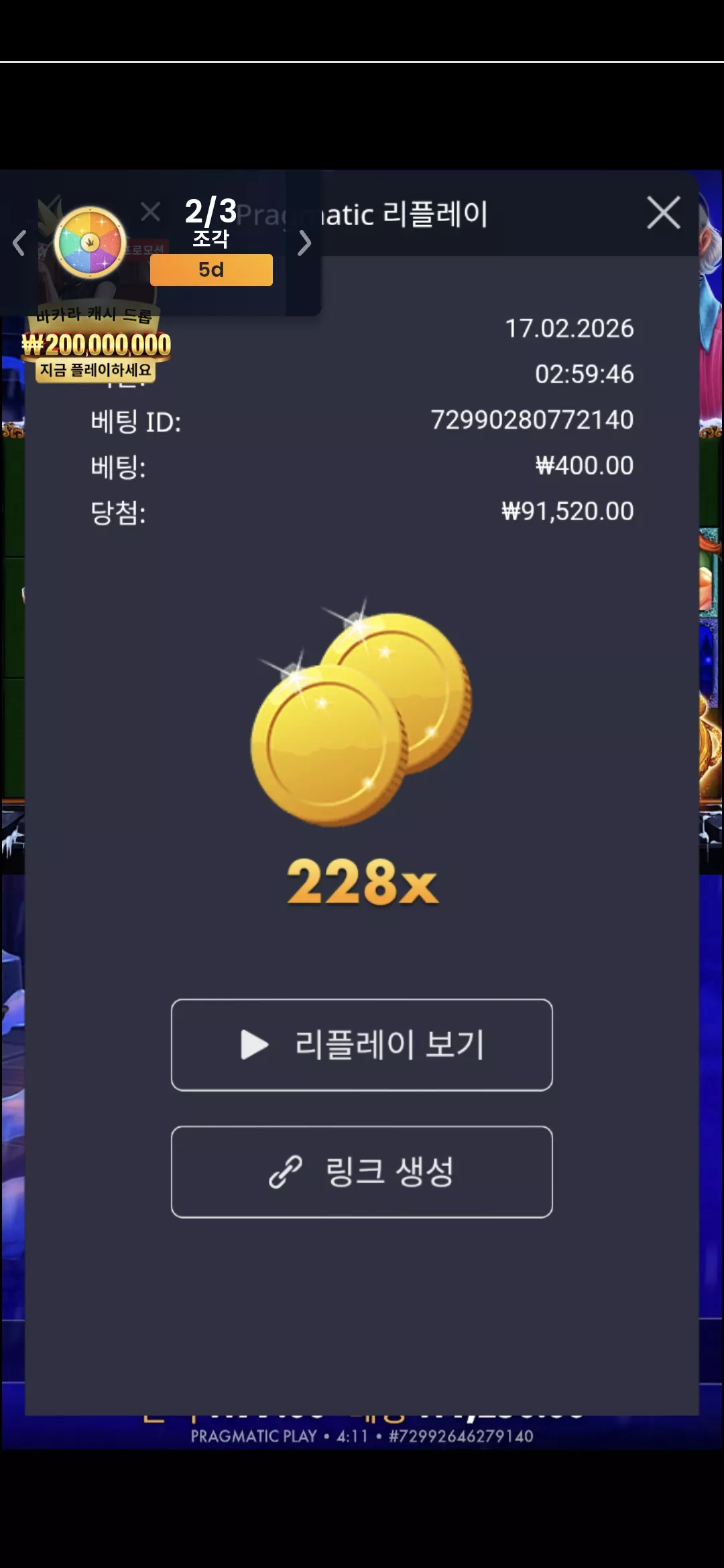Image resolution: width=724 pixels, height=1568 pixels.
Task: Open the 바카라 캐시 드롭 play now banner
Action: (x=96, y=345)
